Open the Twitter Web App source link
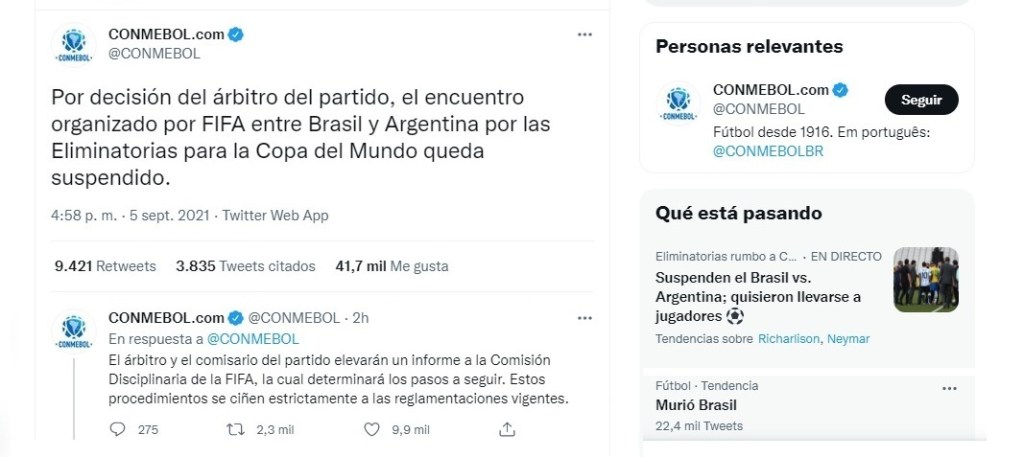Screen dimensions: 1024x457 [x=275, y=215]
